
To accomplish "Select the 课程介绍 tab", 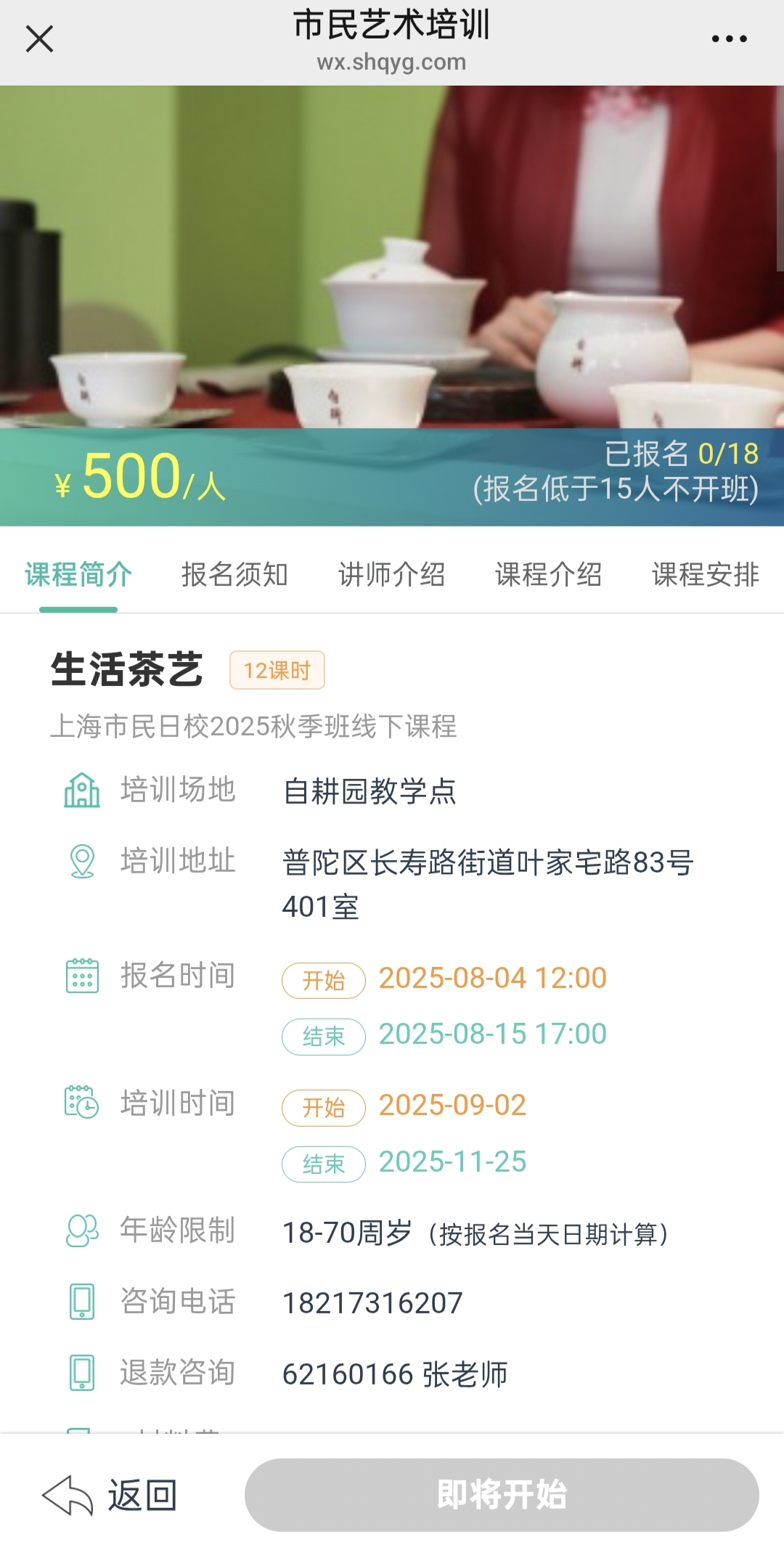I will click(x=548, y=575).
